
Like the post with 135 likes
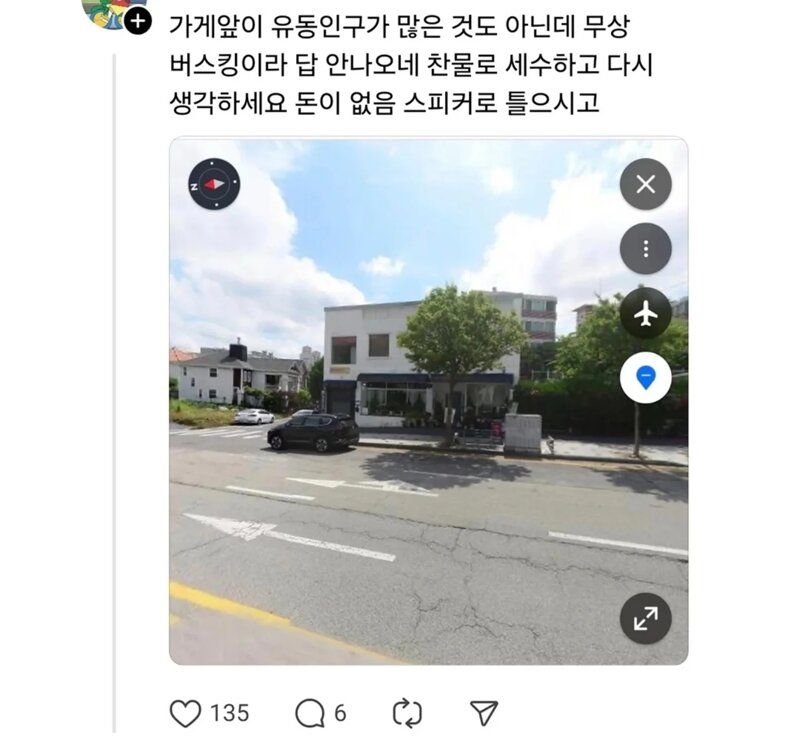click(186, 712)
